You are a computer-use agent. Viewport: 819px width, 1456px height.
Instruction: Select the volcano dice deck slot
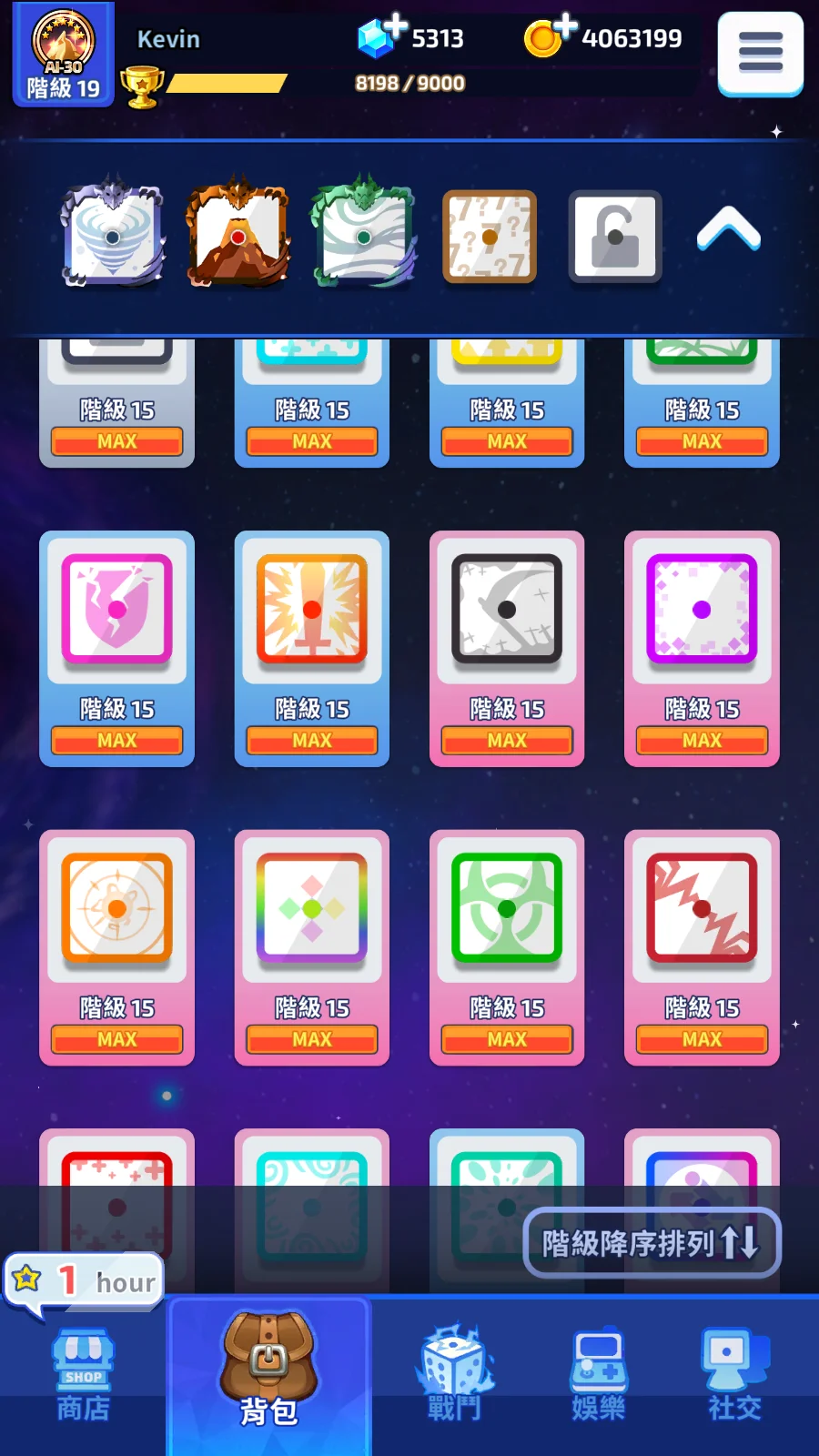pos(238,235)
